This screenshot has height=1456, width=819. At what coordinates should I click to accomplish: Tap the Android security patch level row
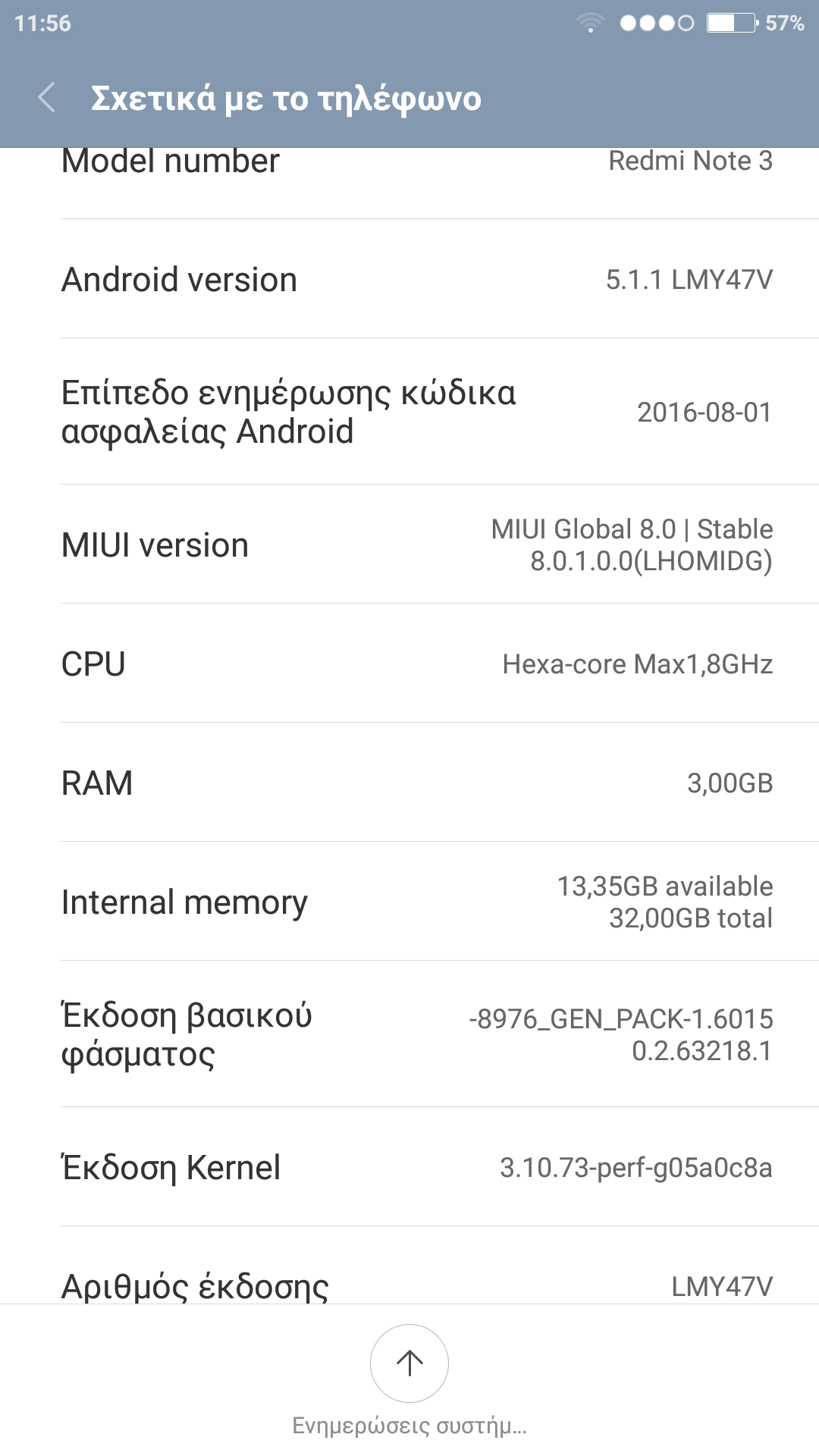pyautogui.click(x=409, y=412)
